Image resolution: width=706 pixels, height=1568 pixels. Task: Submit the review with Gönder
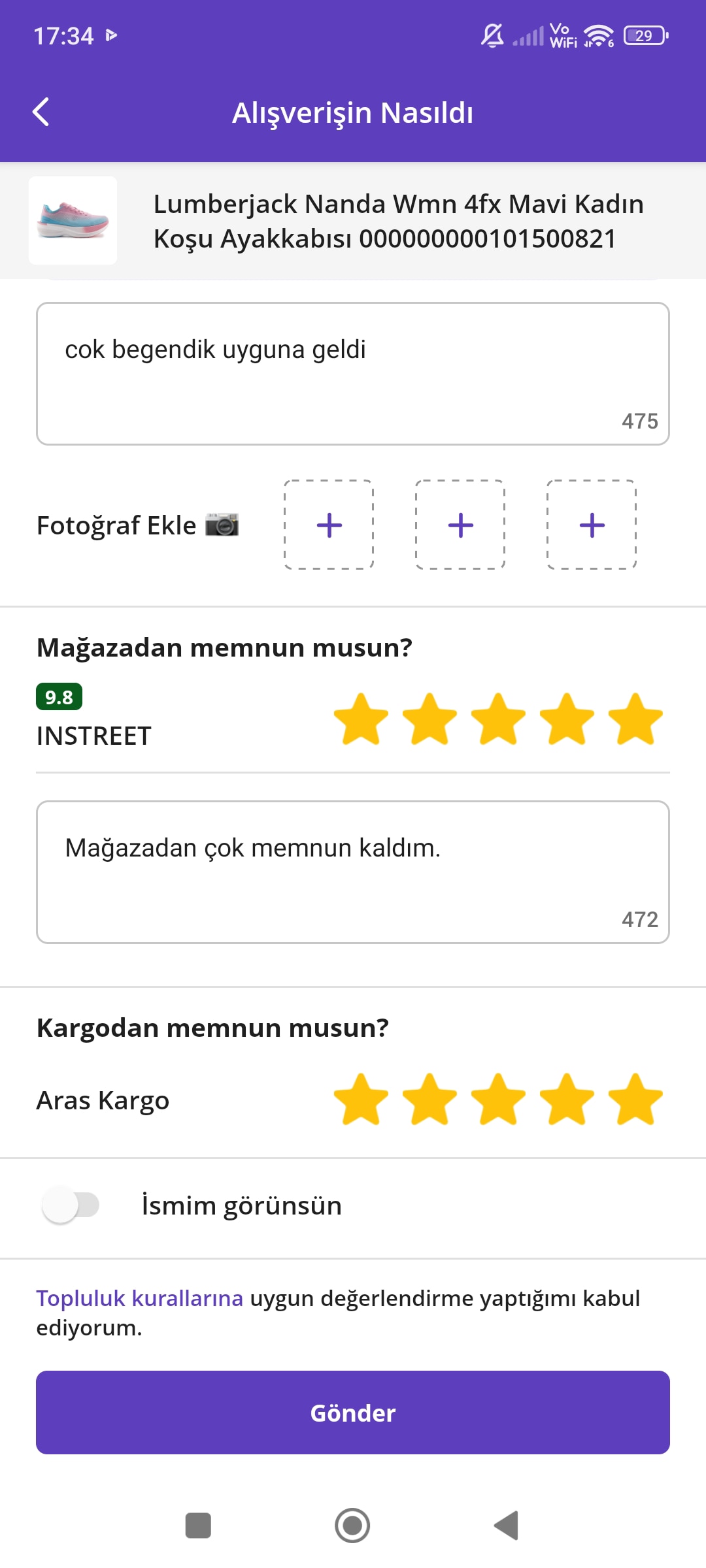point(353,1413)
